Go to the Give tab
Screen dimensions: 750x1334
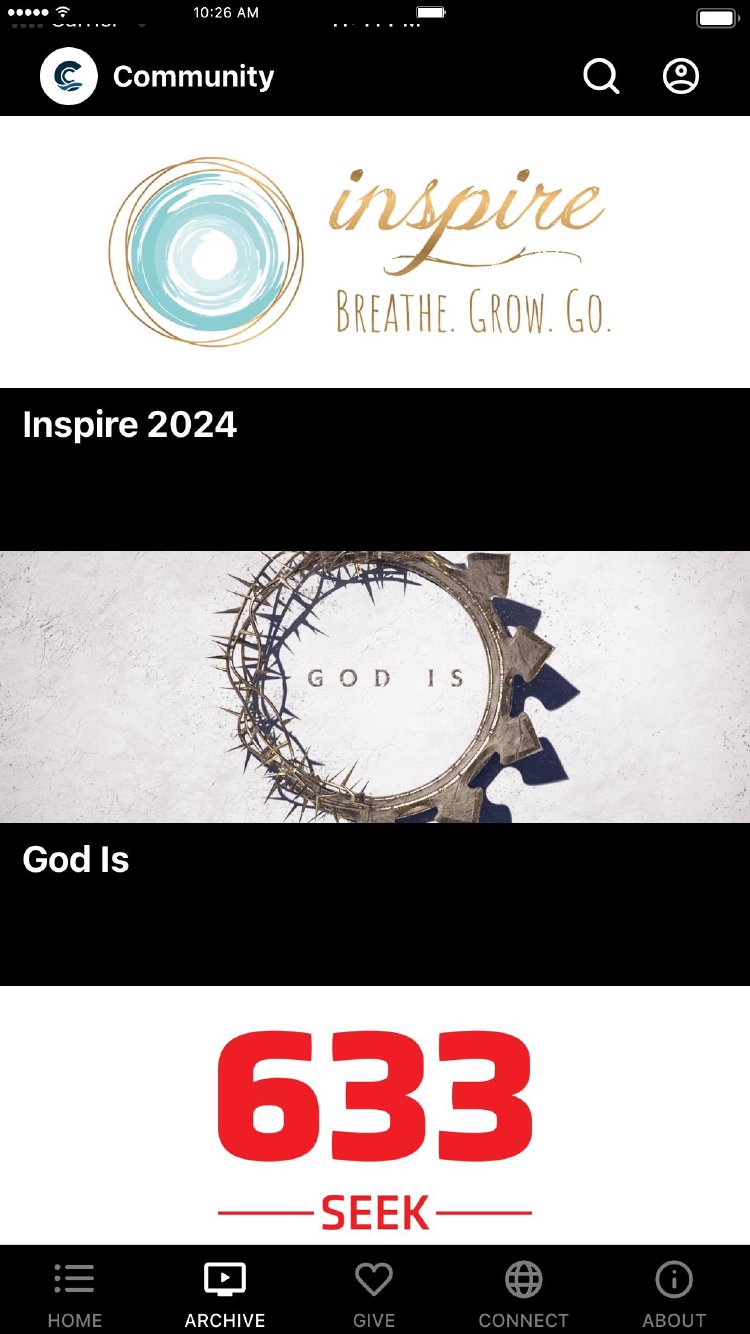point(374,1294)
